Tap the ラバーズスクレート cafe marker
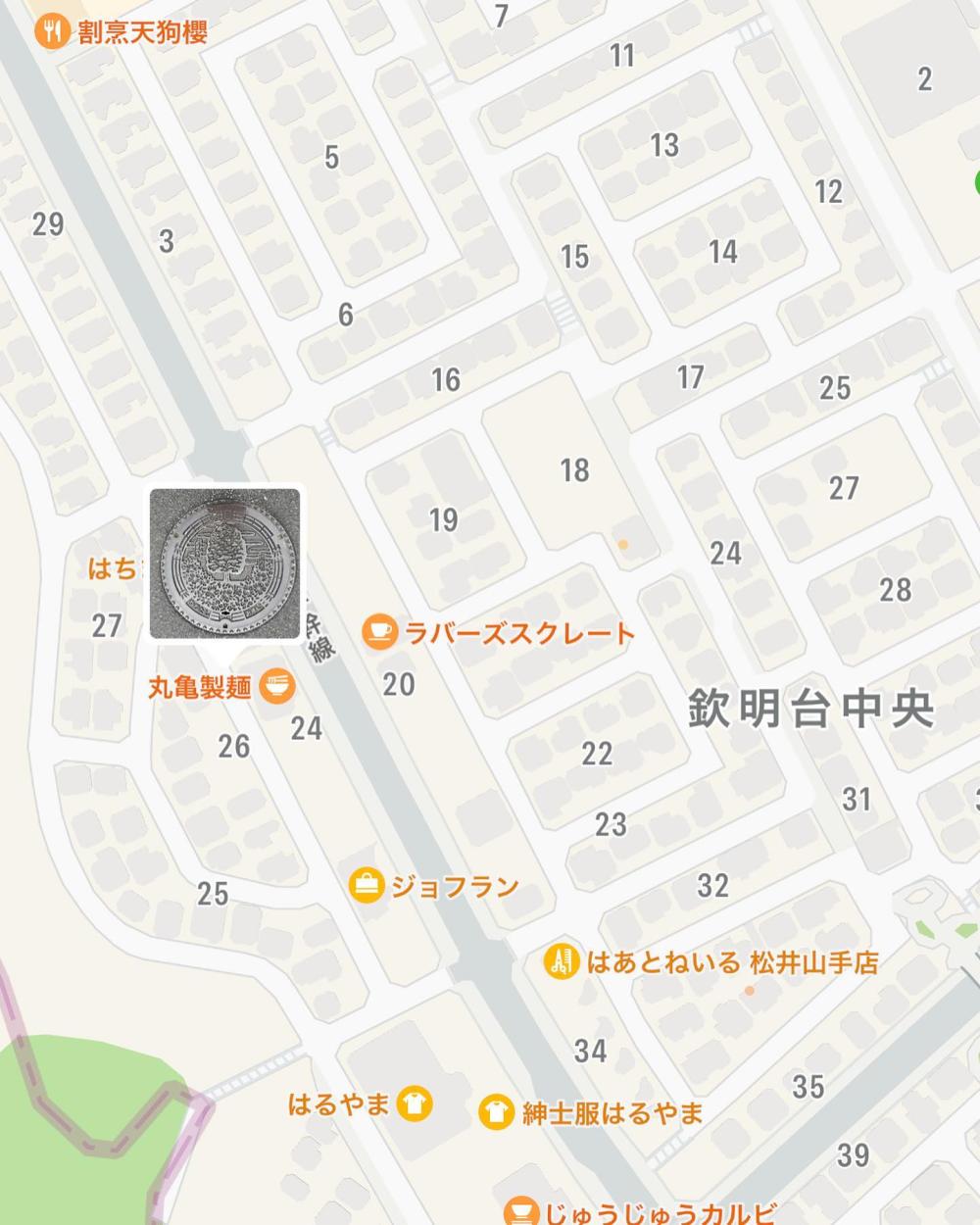Viewport: 980px width, 1225px height. point(379,632)
